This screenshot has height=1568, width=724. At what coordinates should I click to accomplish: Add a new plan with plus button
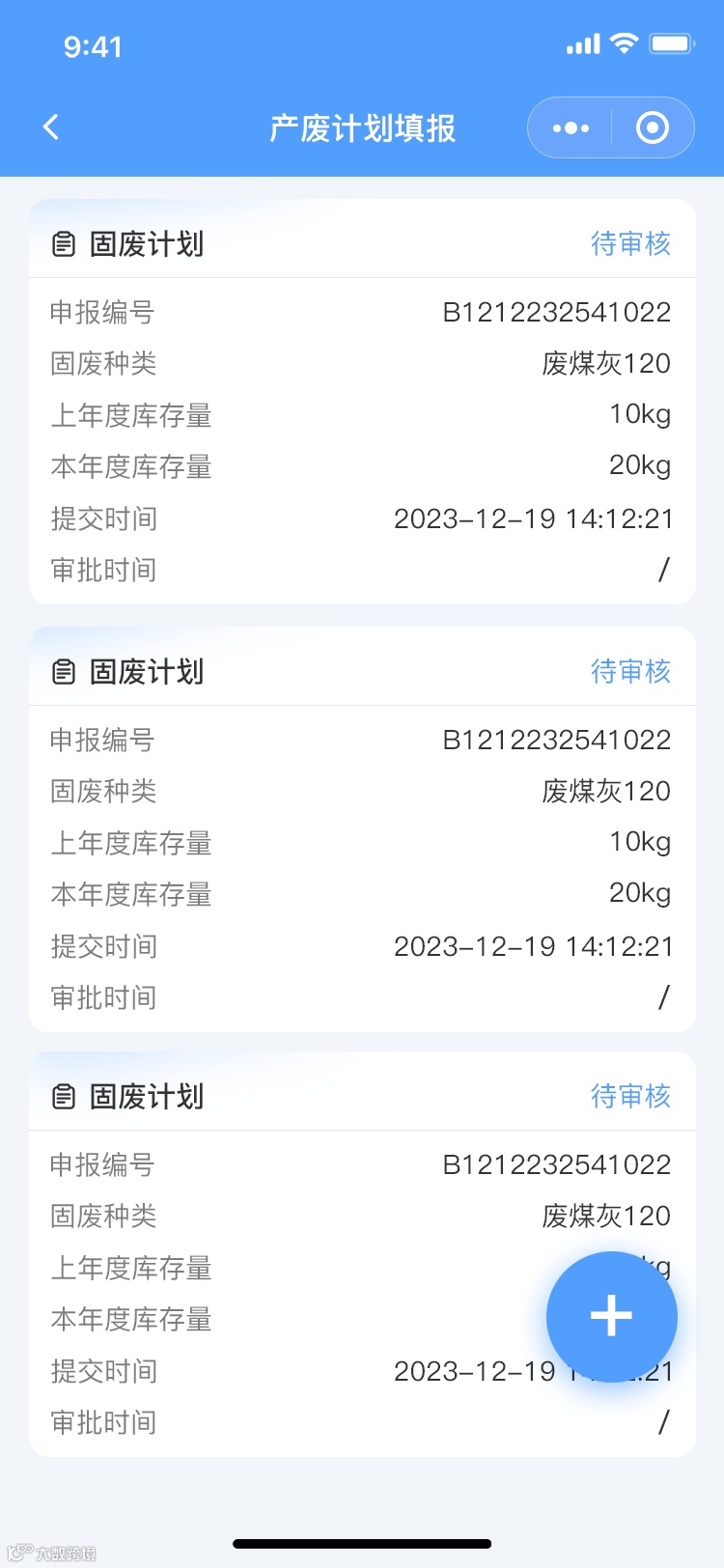click(x=611, y=1316)
